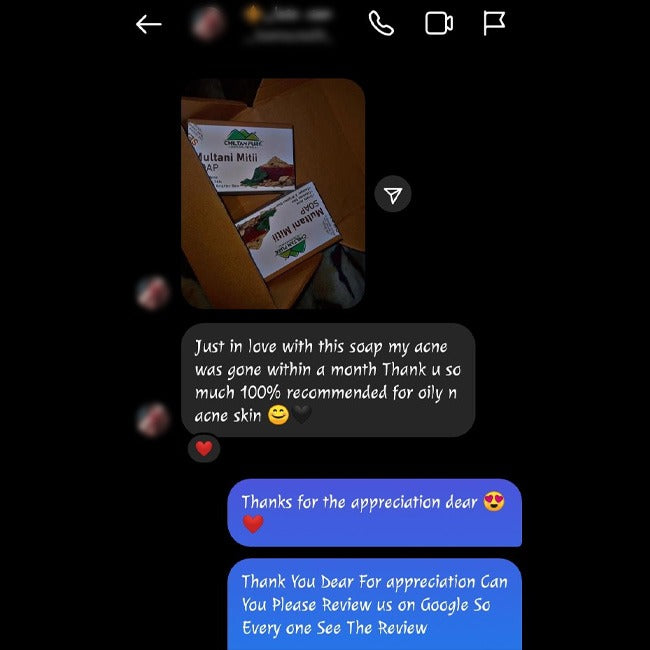Viewport: 650px width, 650px height.
Task: Open the Multani Mitti soap photo
Action: point(272,193)
